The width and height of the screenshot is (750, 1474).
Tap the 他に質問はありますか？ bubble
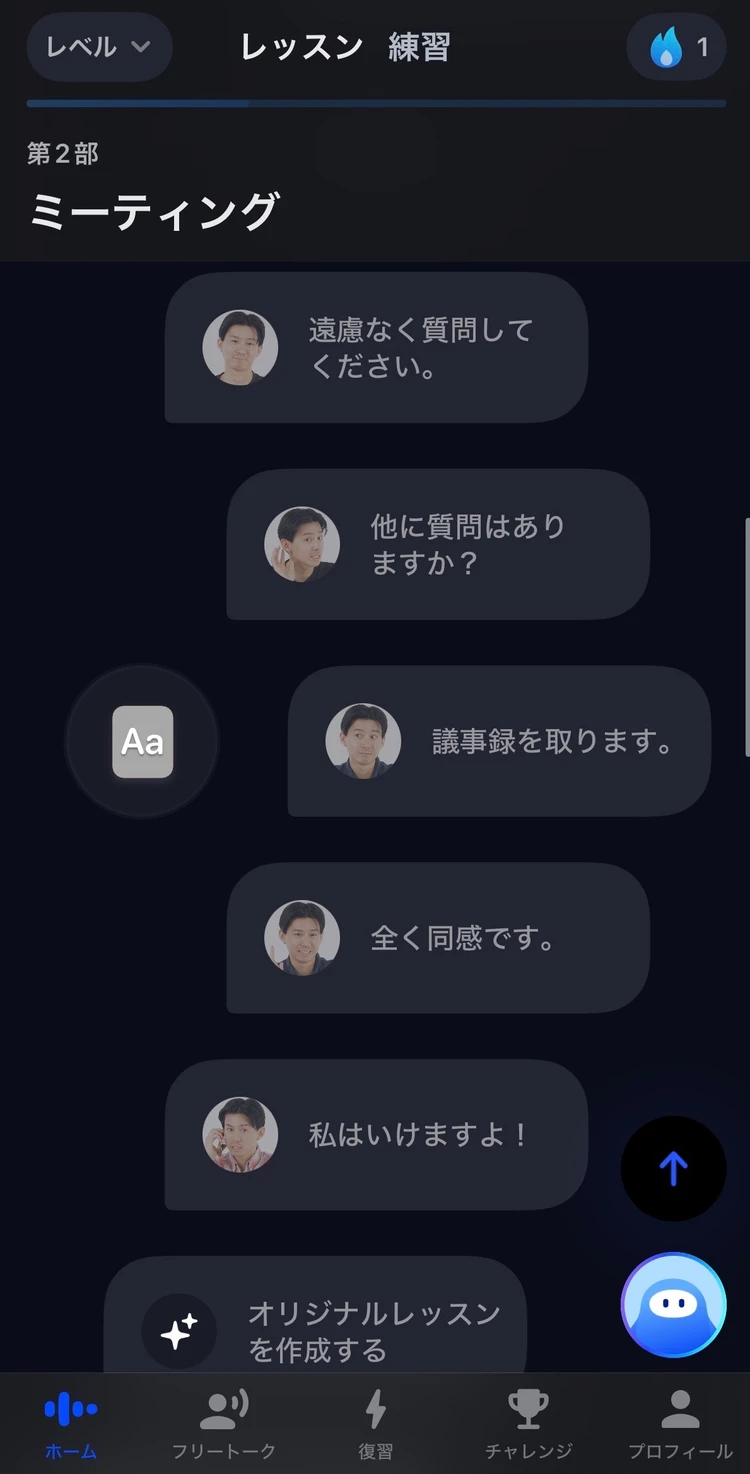[437, 544]
